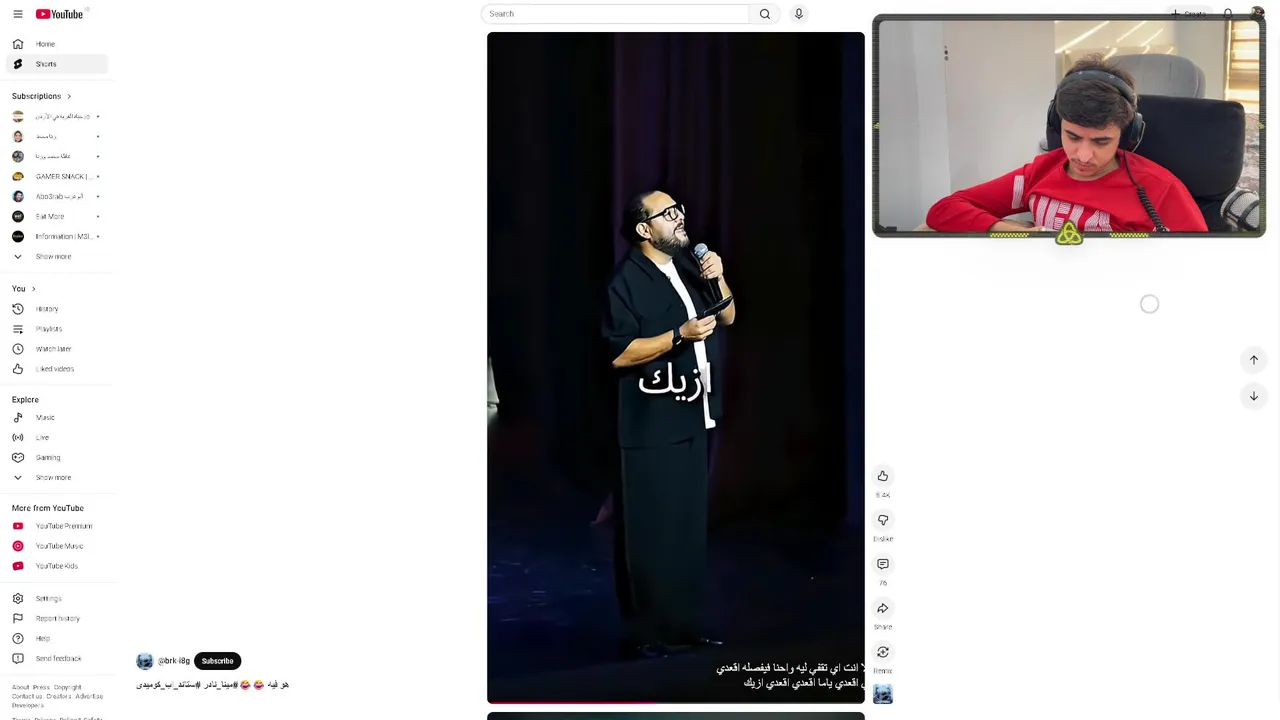
Task: Subscribe to the @brk-i8g channel
Action: [217, 661]
